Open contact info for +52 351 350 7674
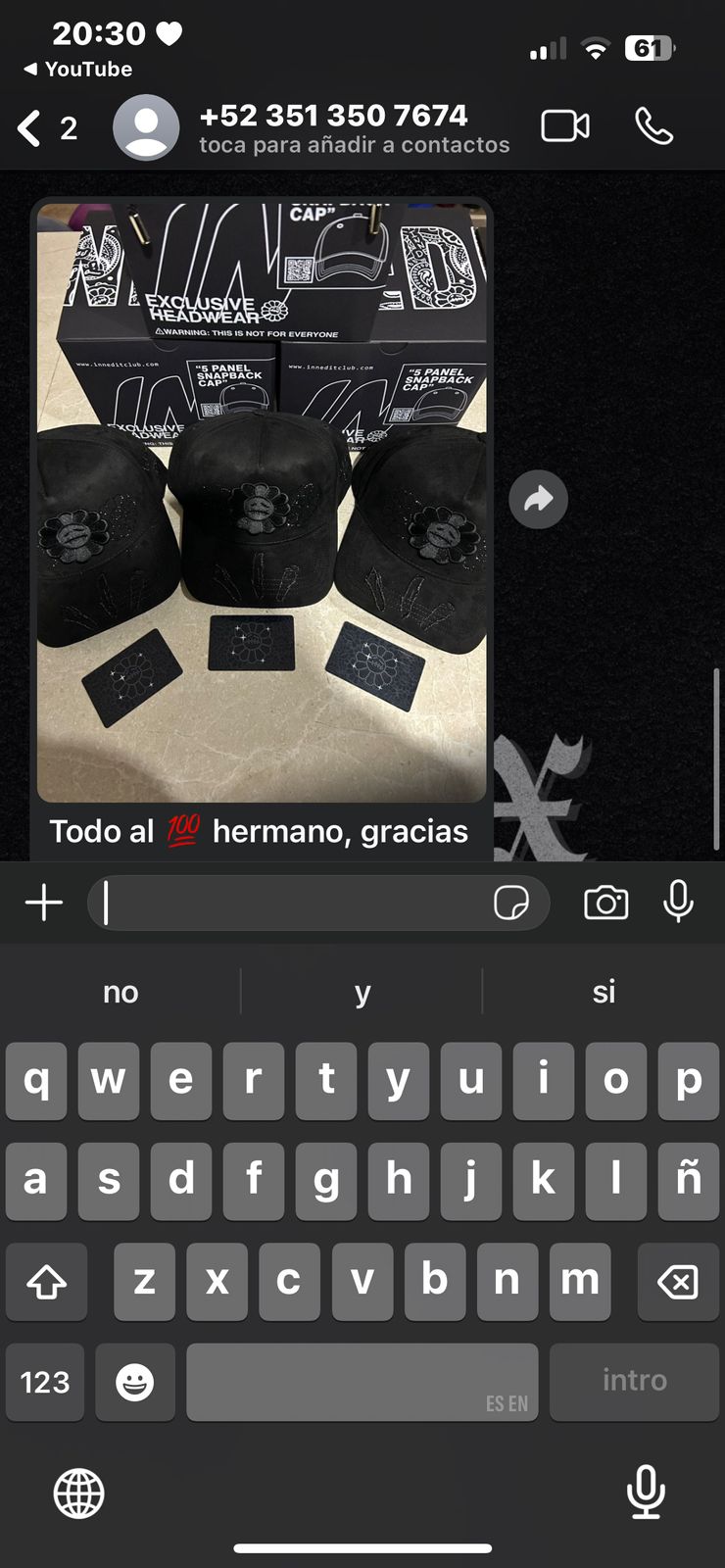 [x=333, y=128]
